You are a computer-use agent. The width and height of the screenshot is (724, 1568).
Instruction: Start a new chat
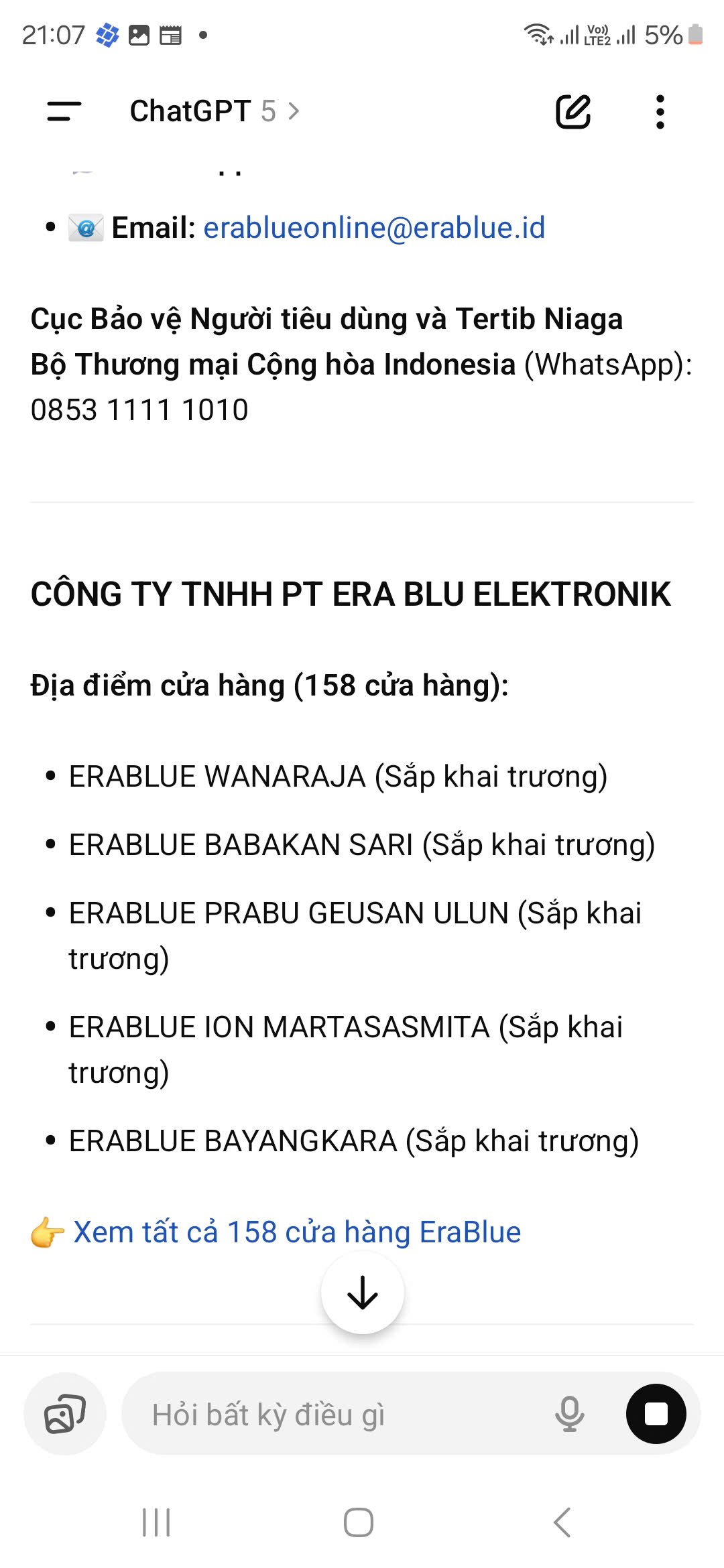573,111
